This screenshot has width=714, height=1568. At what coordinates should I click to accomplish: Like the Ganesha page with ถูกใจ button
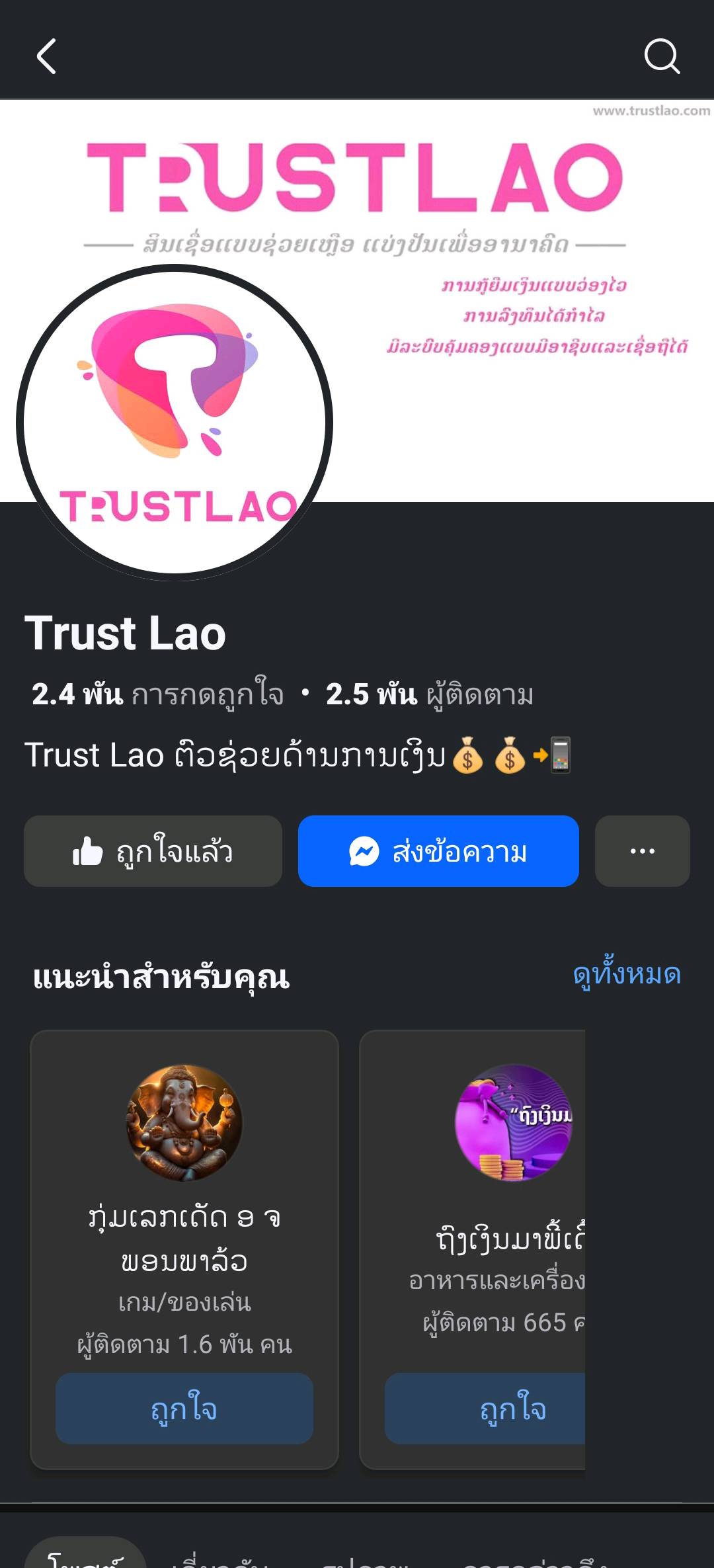pyautogui.click(x=184, y=1409)
